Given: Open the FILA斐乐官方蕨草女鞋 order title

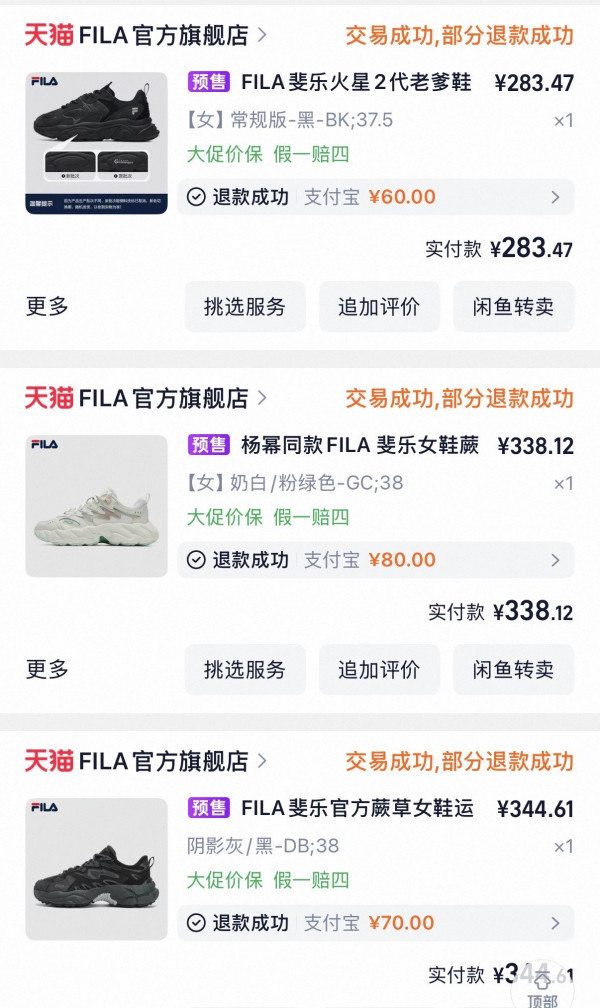Looking at the screenshot, I should coord(358,808).
